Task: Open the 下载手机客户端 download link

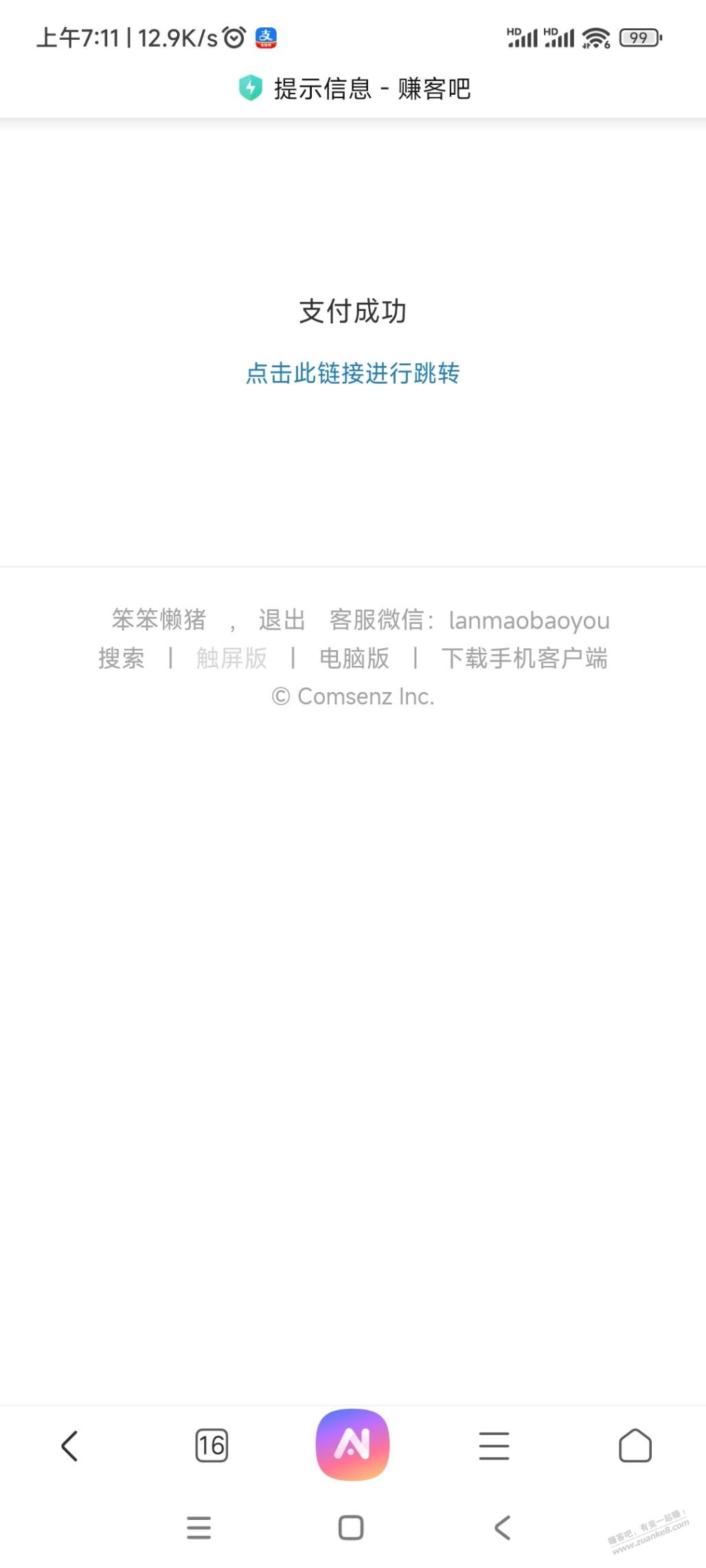Action: point(524,658)
